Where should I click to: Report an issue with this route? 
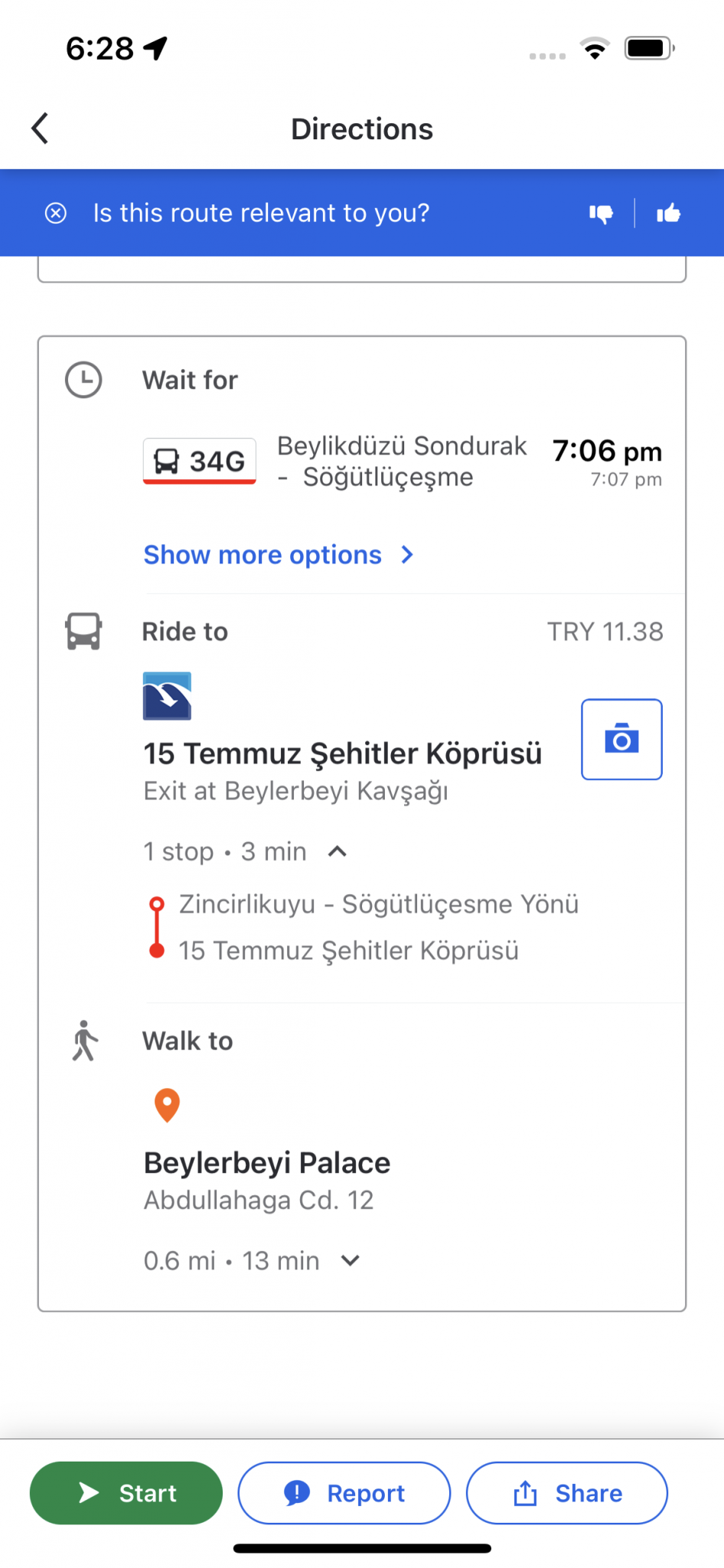point(344,1493)
